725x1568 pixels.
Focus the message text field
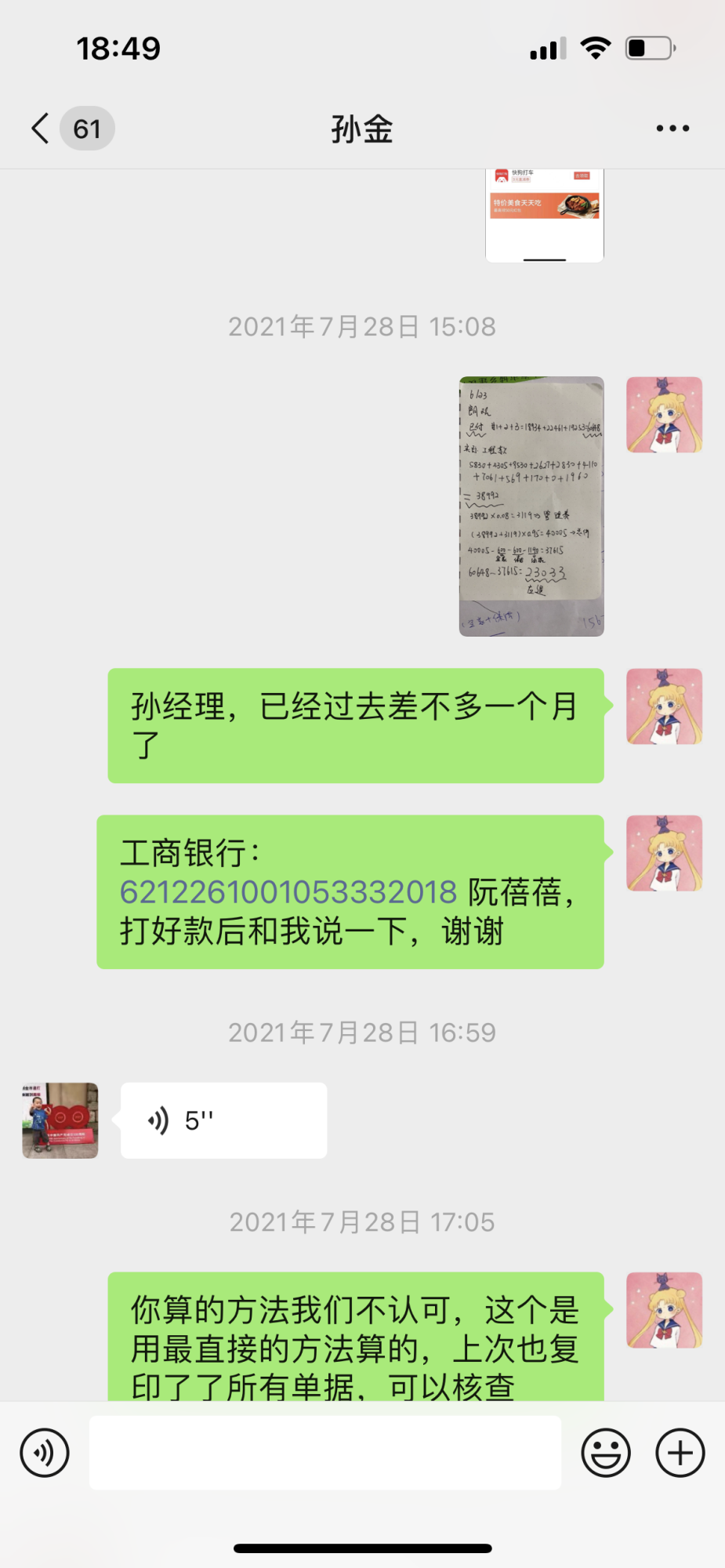click(325, 1453)
